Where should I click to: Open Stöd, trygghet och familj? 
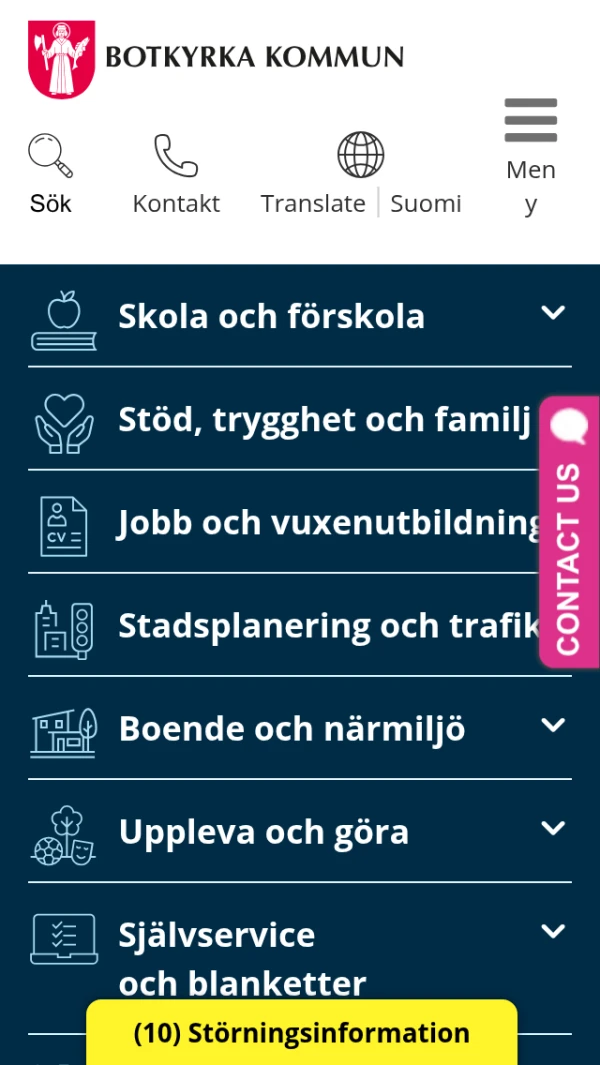[324, 419]
